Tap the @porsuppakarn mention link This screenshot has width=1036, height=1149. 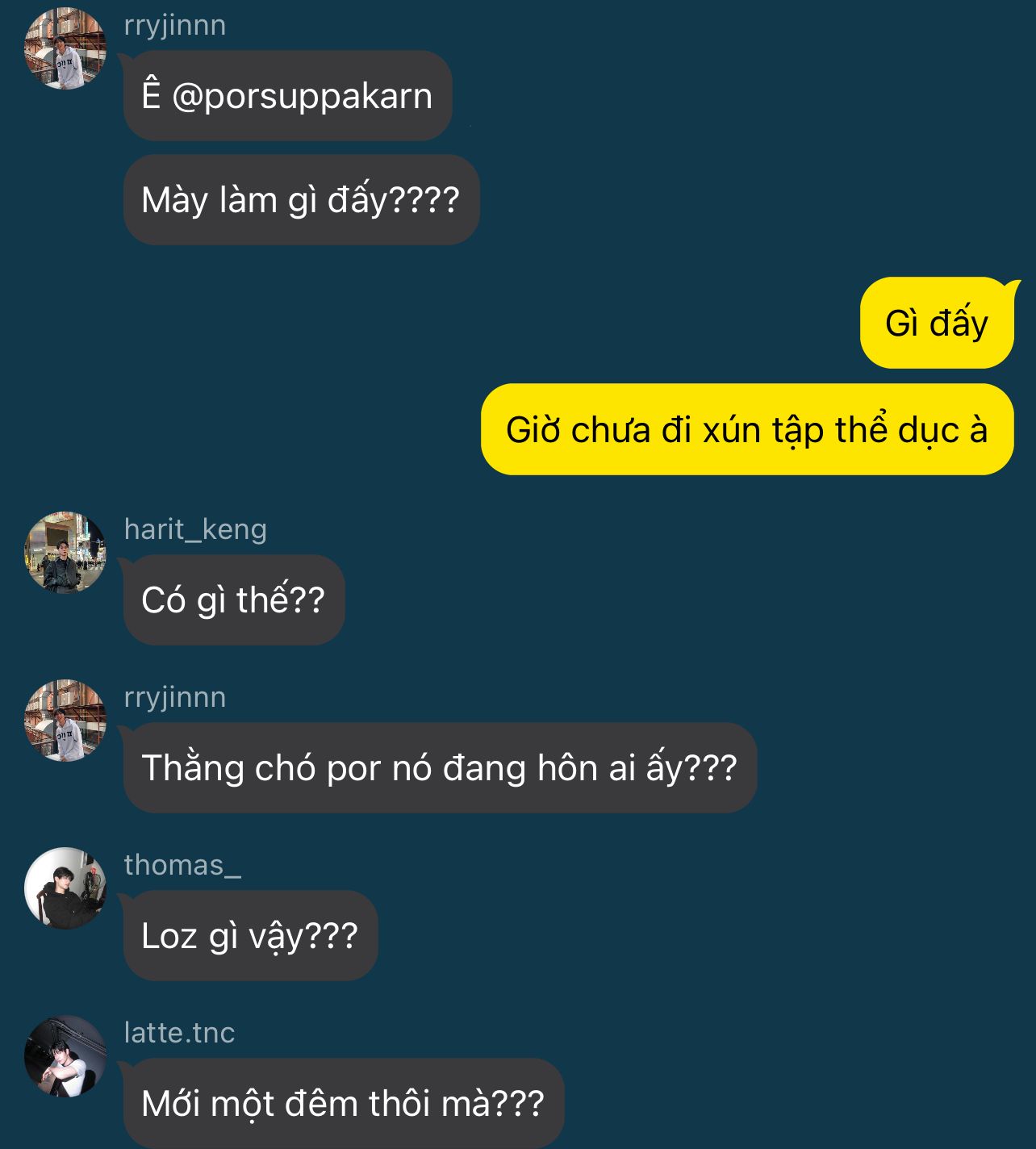[302, 96]
